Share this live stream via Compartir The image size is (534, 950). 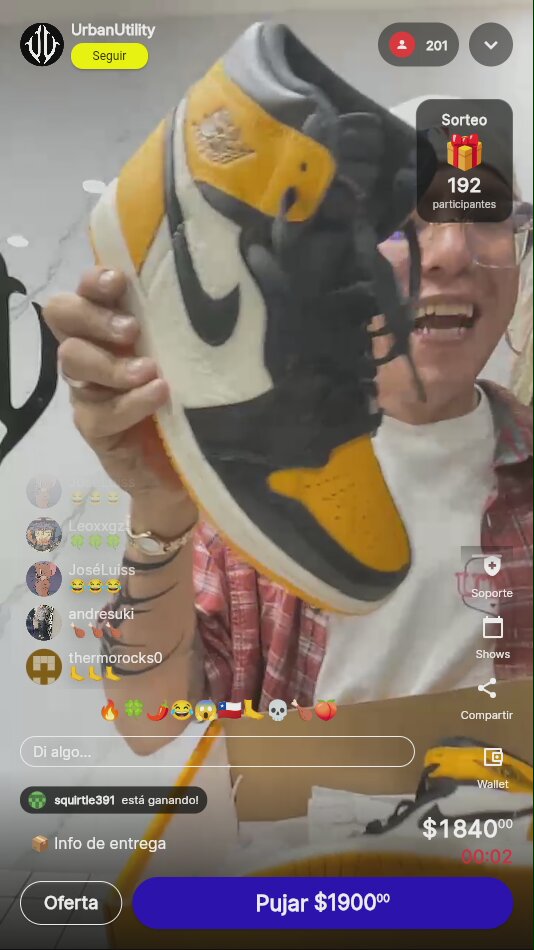pos(487,699)
